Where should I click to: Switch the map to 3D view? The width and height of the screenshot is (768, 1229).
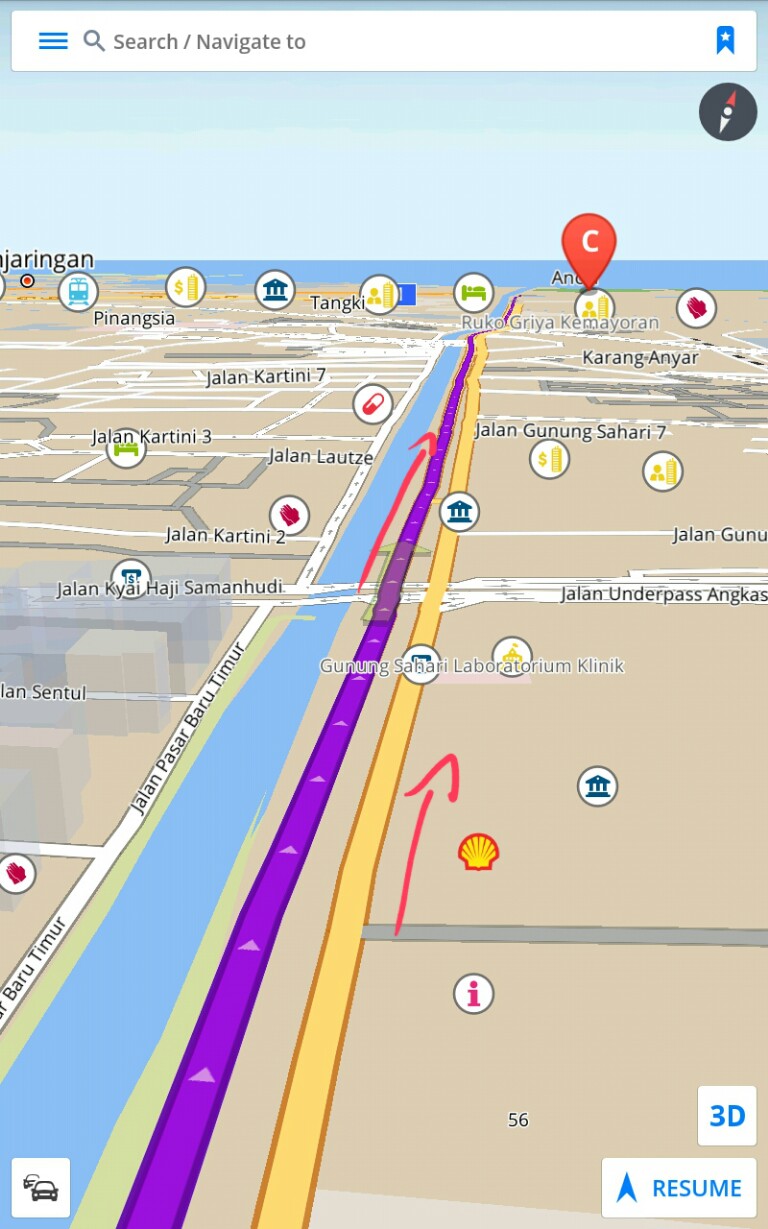(x=727, y=1115)
